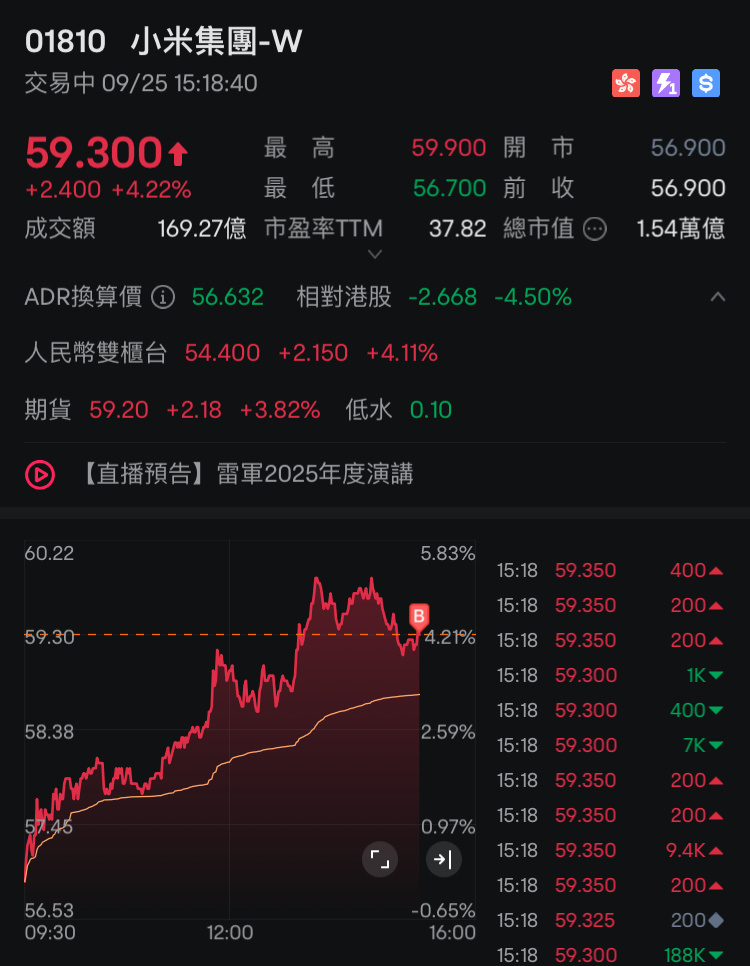
Task: Click the 最高 high price 59.900
Action: point(449,147)
